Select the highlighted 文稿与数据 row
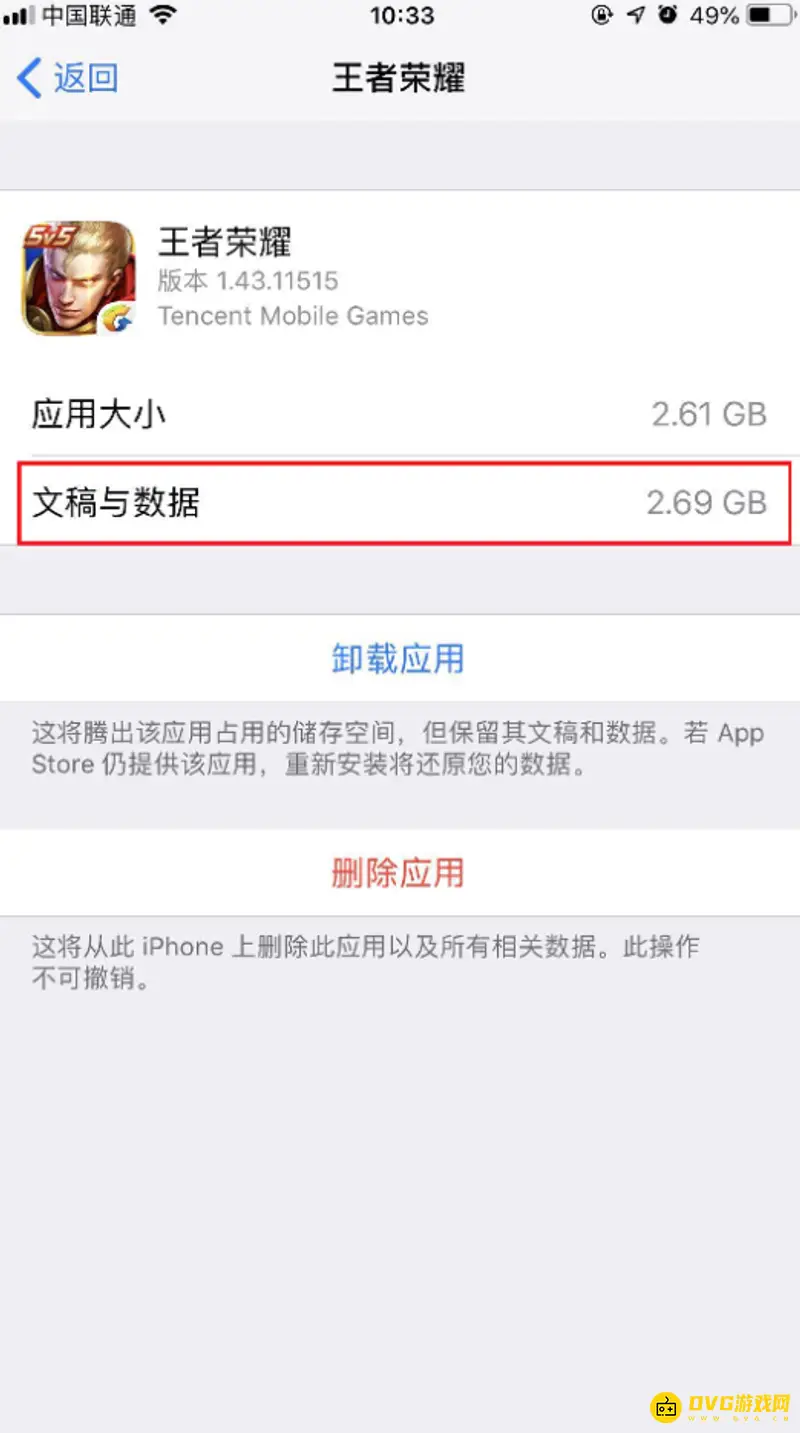 pos(398,503)
